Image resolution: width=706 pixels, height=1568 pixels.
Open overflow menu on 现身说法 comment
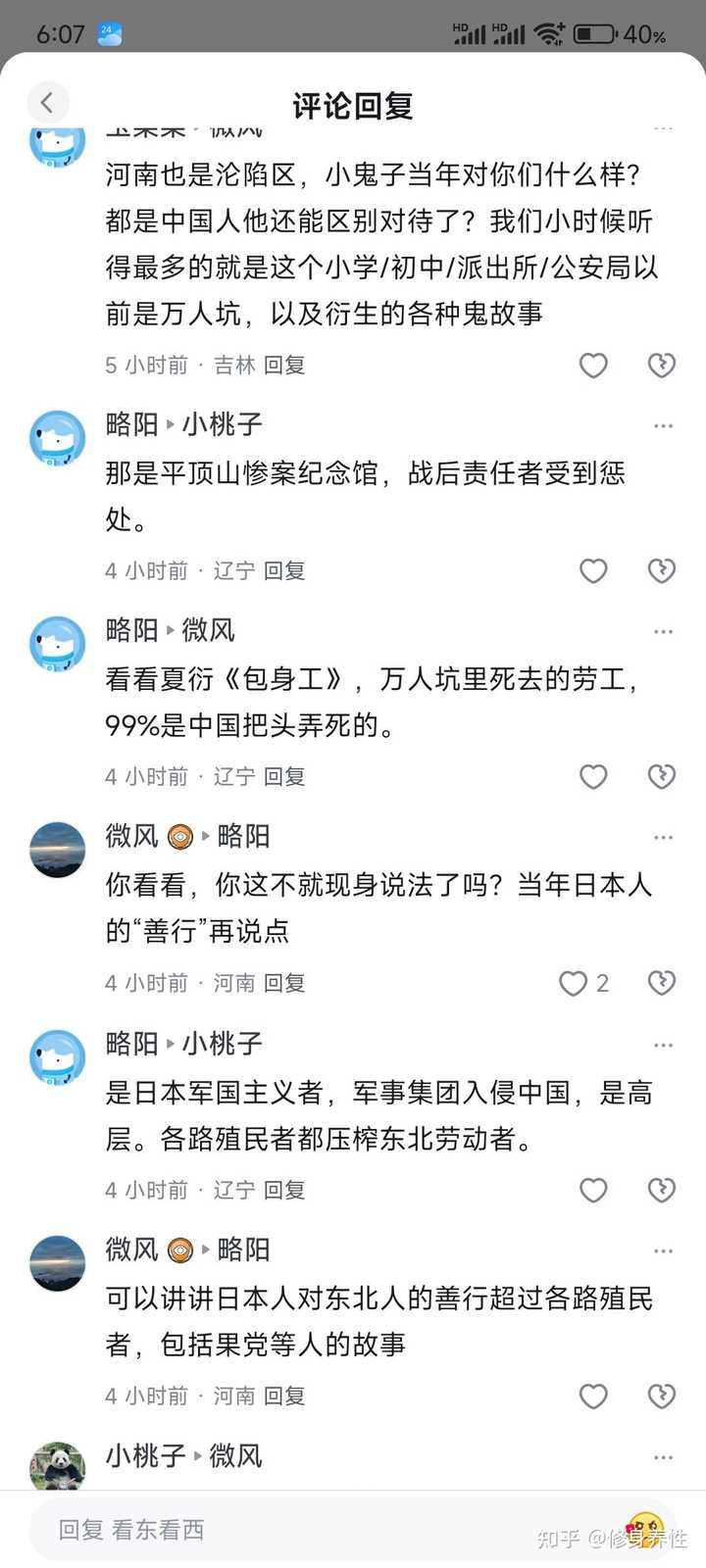click(663, 837)
